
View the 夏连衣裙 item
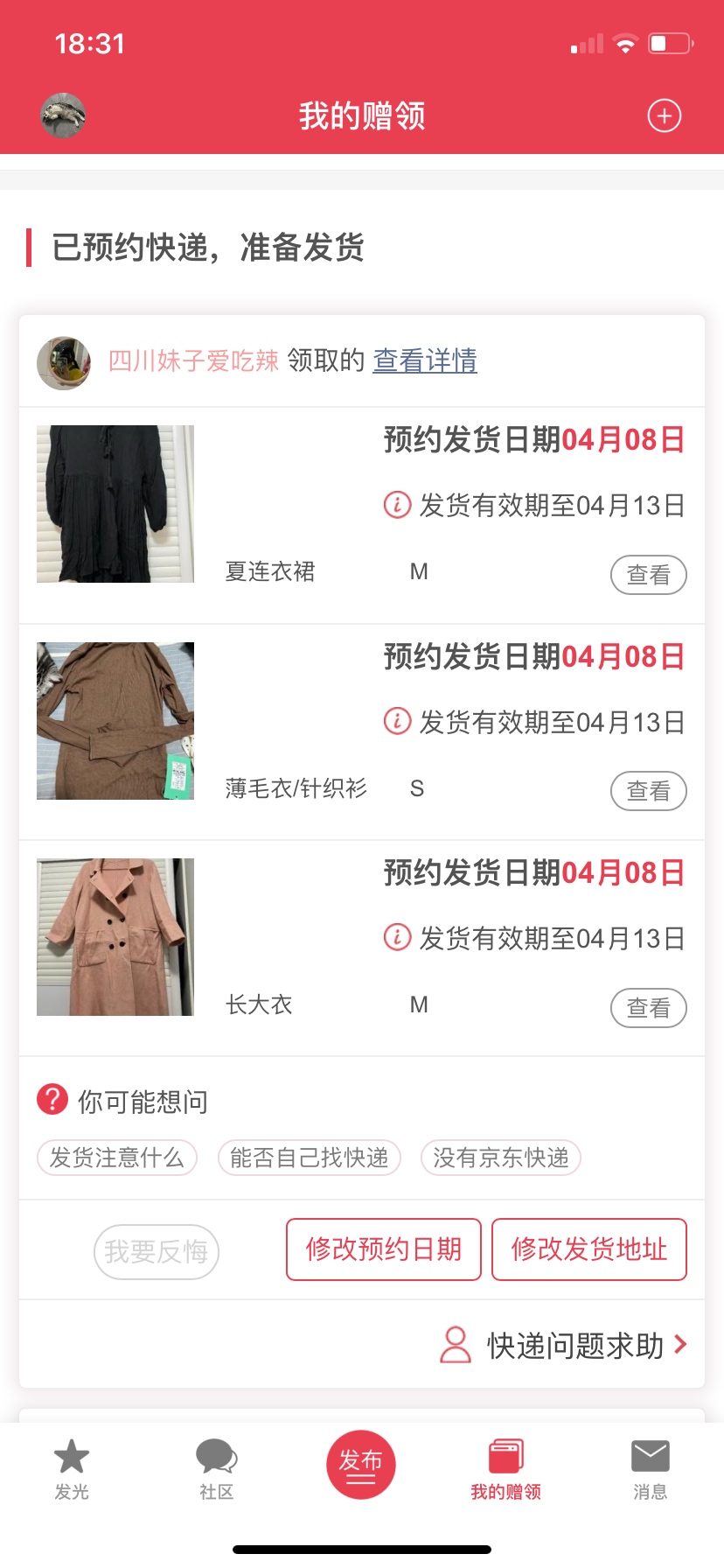pyautogui.click(x=648, y=575)
